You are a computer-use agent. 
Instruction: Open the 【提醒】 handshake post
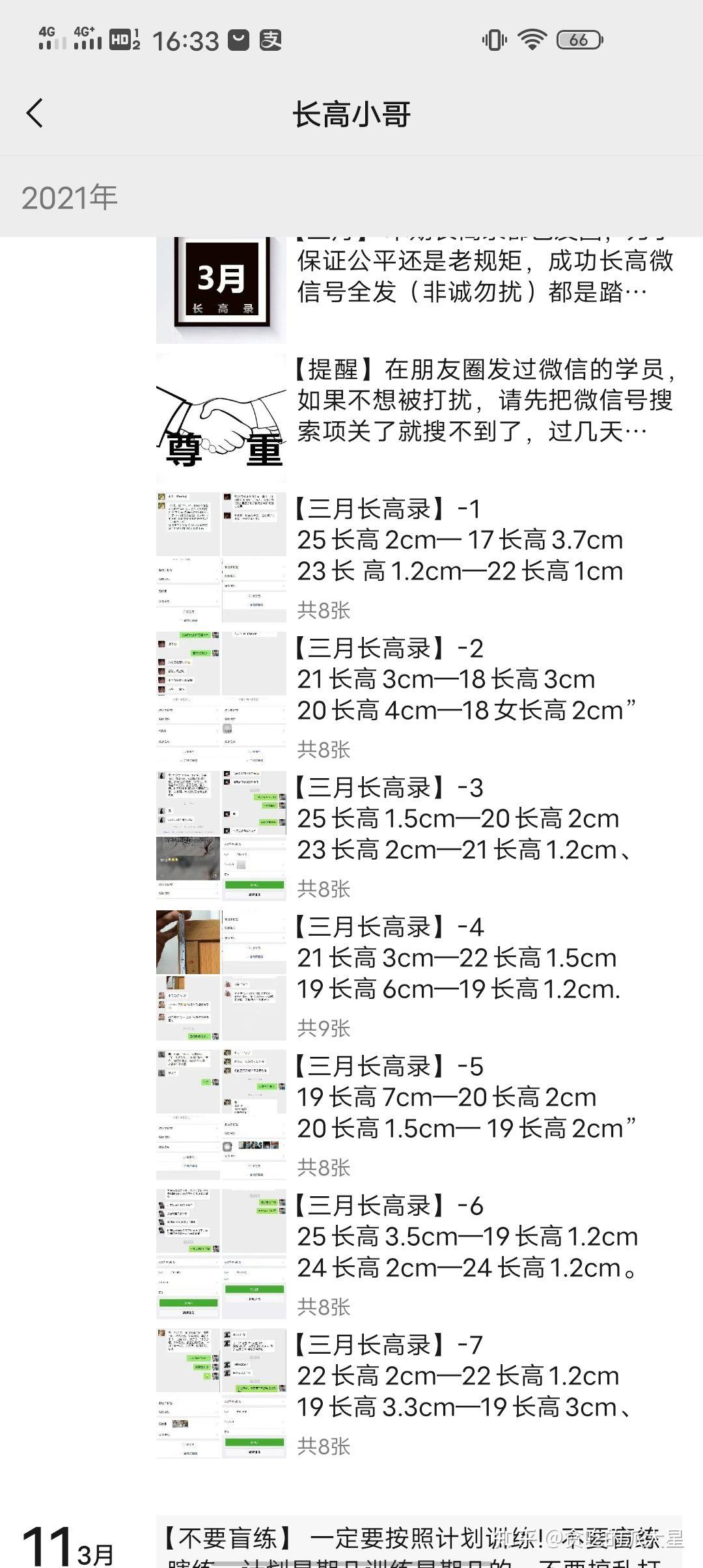point(417,417)
